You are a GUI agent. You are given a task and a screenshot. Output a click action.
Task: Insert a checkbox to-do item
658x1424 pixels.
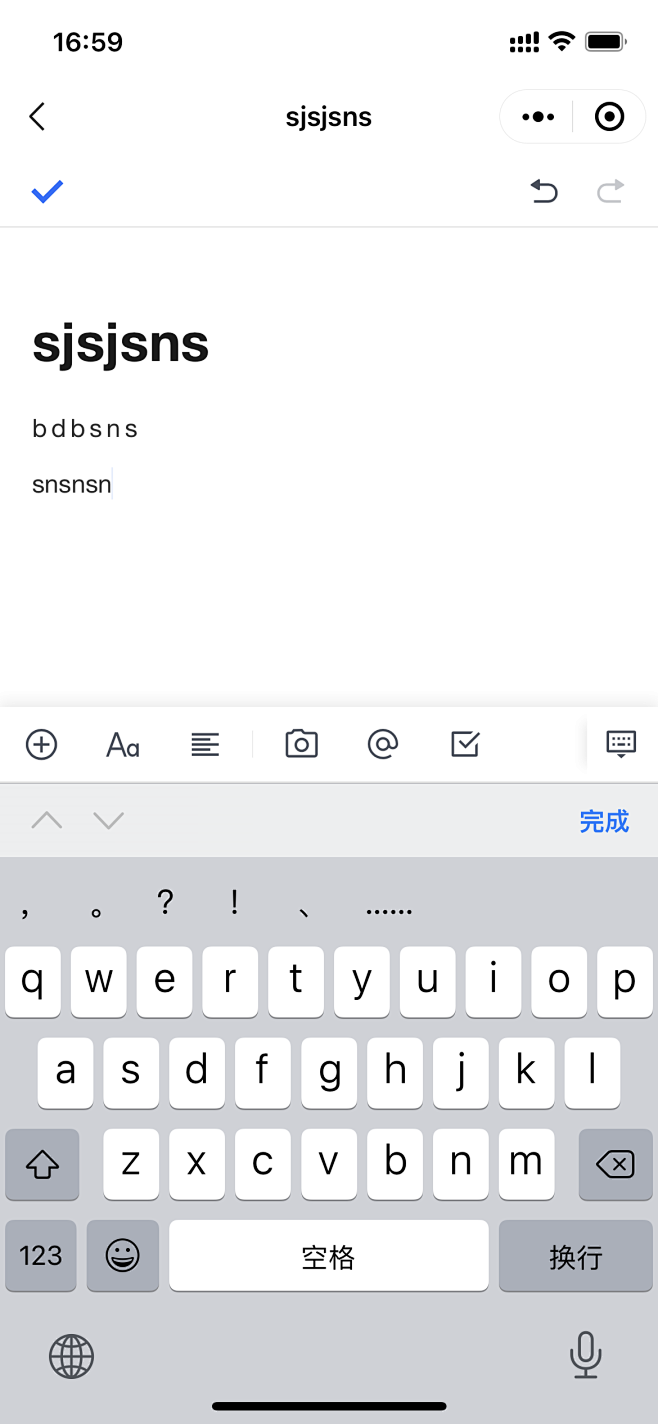pyautogui.click(x=465, y=744)
